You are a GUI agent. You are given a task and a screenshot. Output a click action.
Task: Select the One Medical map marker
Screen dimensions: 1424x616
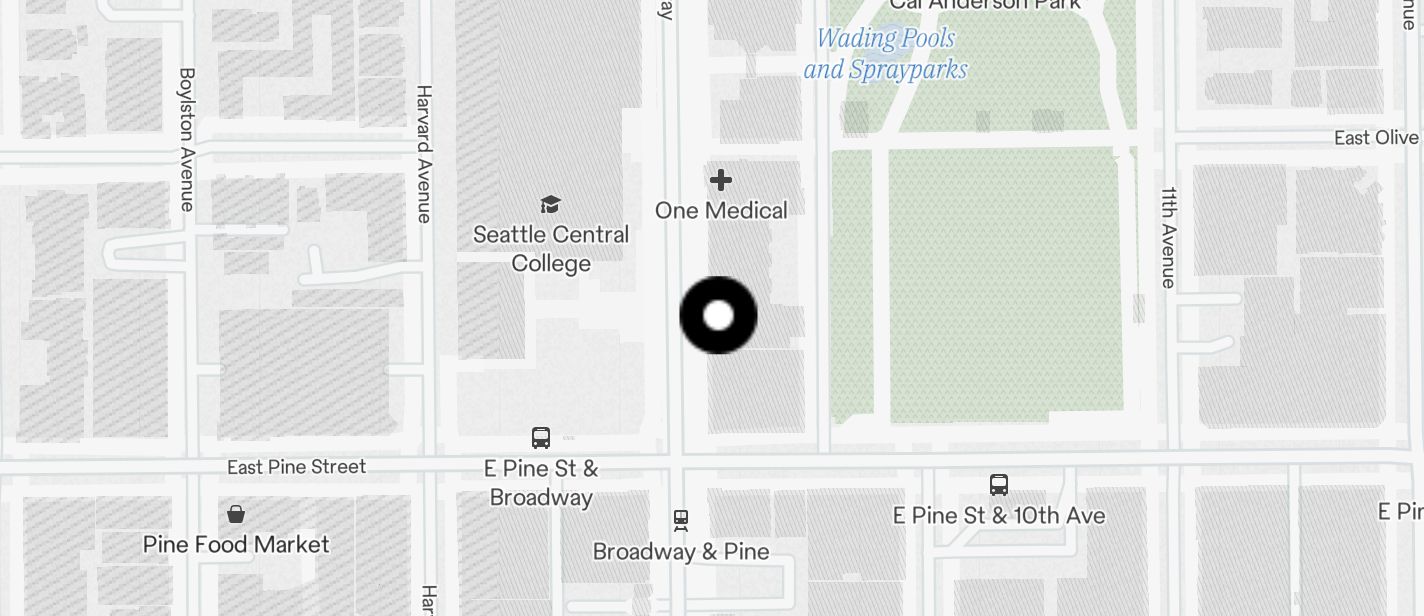[720, 181]
